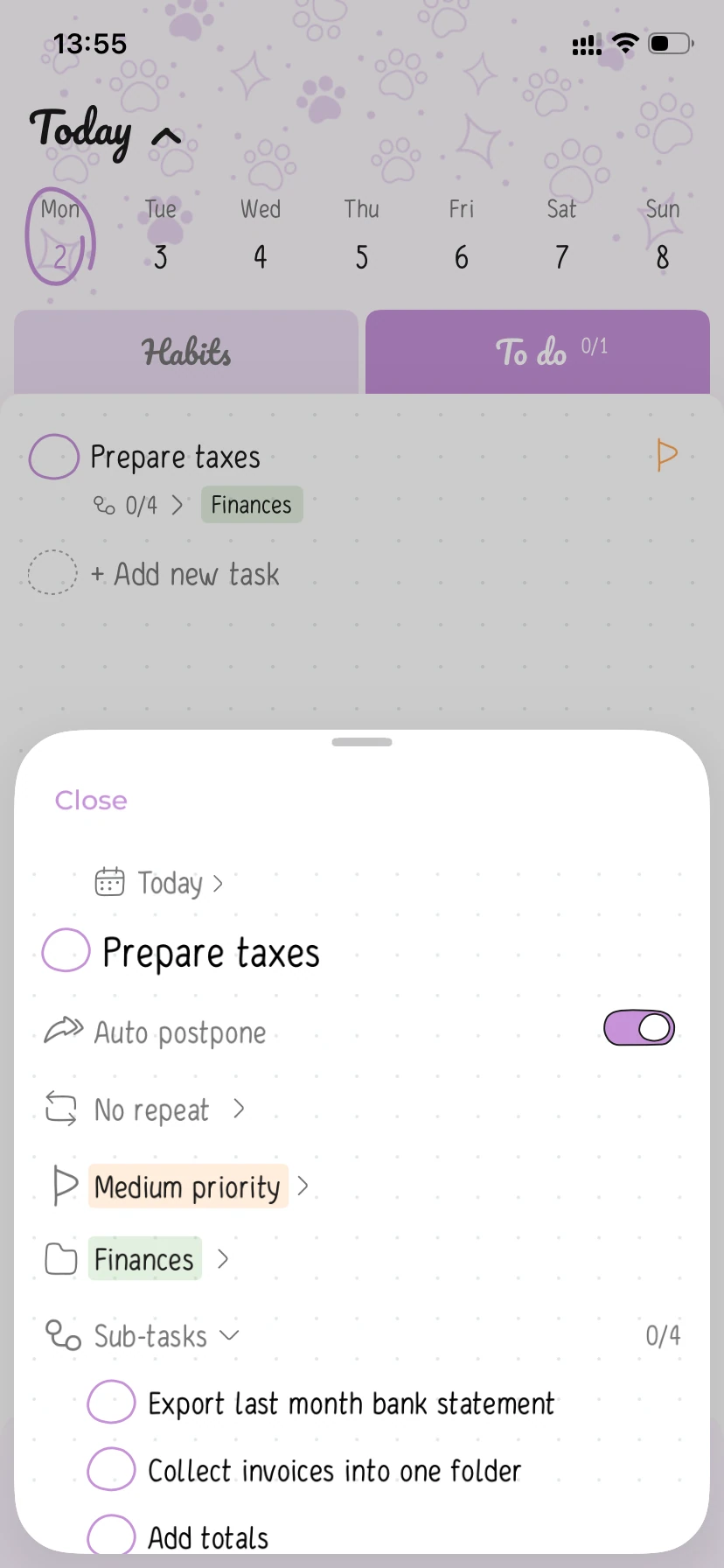Screen dimensions: 724x1568
Task: Open the To do tab
Action: point(538,353)
